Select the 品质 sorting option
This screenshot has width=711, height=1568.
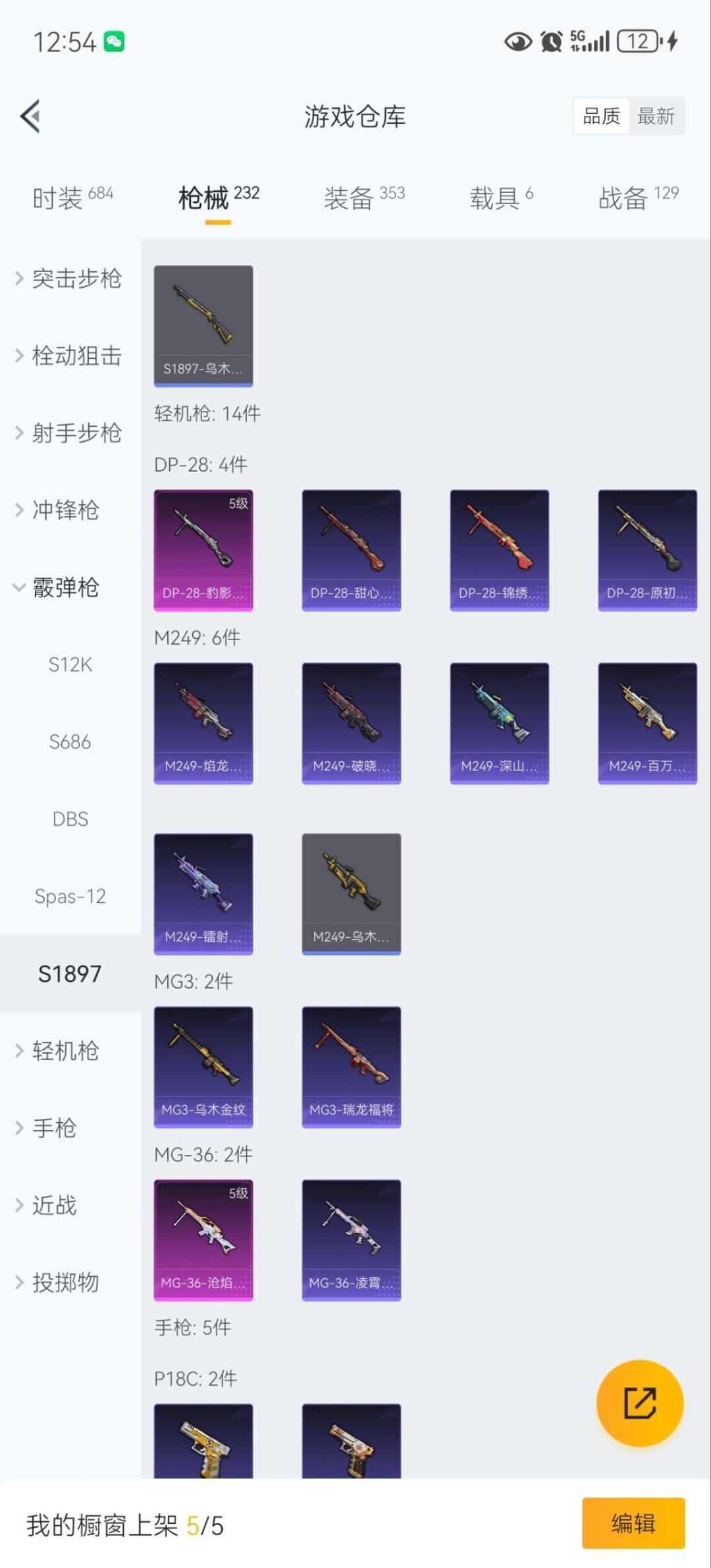(600, 116)
